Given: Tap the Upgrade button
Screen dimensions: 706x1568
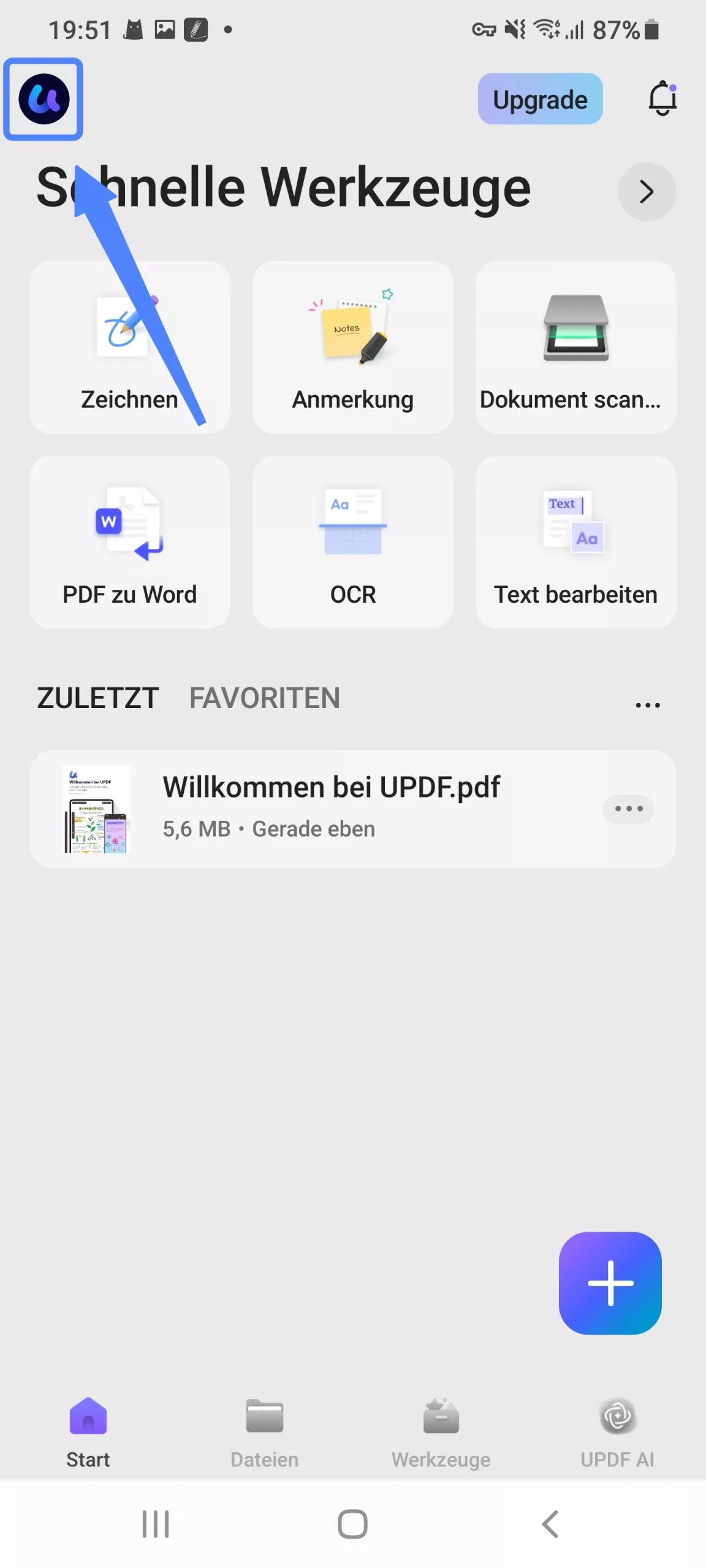Looking at the screenshot, I should tap(540, 99).
